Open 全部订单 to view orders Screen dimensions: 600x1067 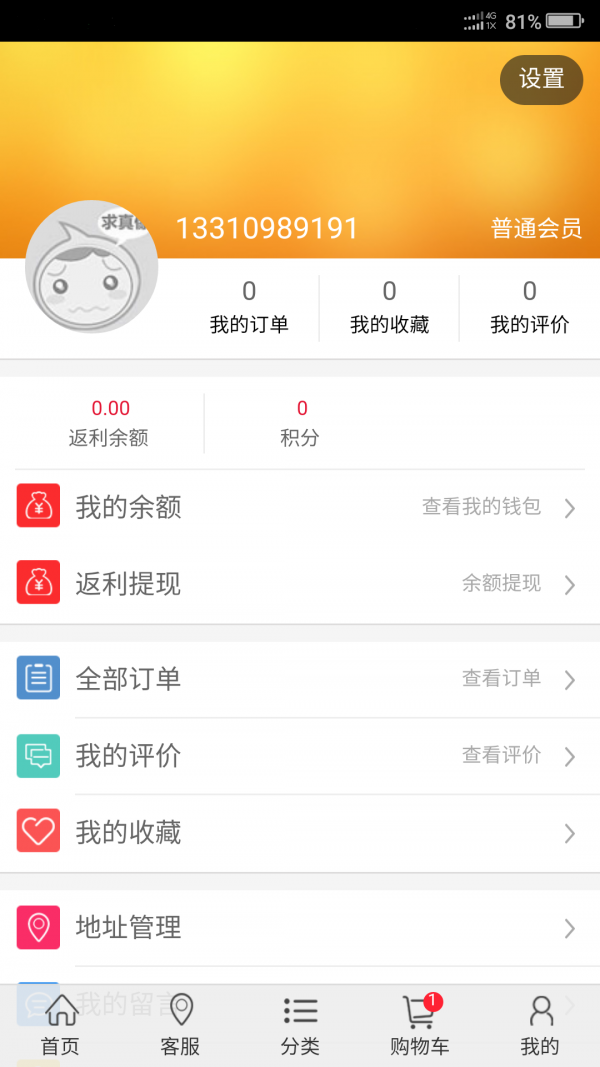(300, 679)
